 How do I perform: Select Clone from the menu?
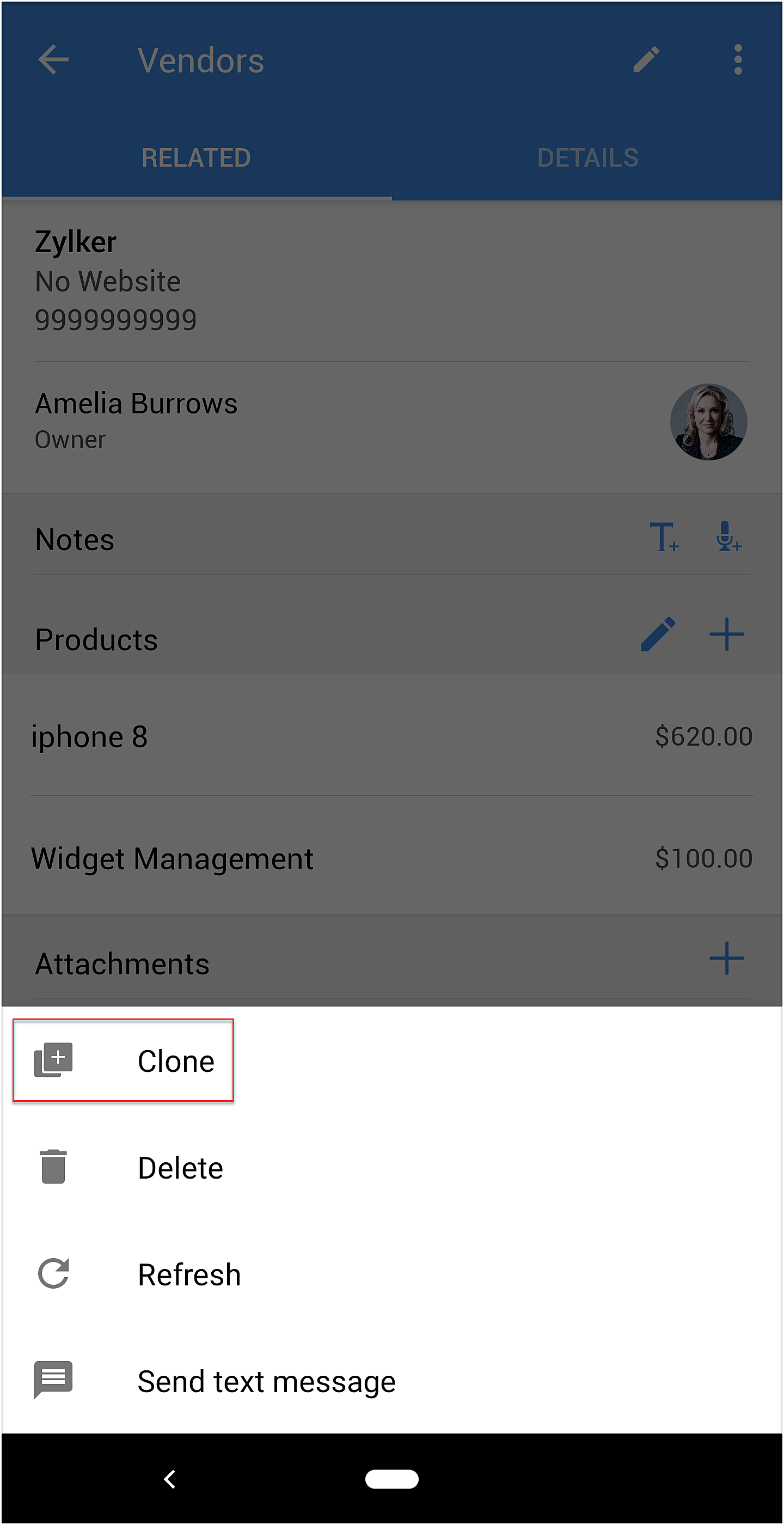pos(175,1061)
